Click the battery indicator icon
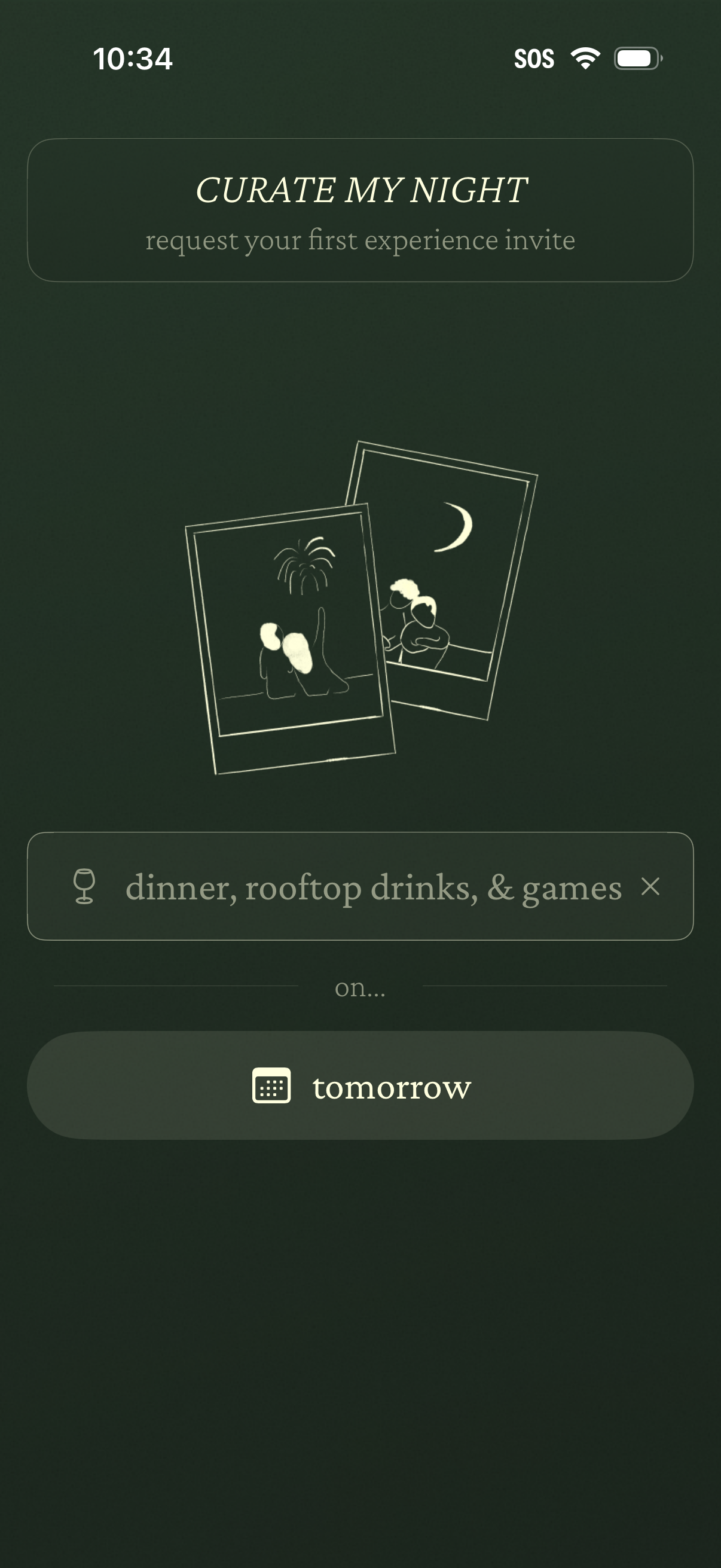The image size is (721, 1568). [637, 59]
